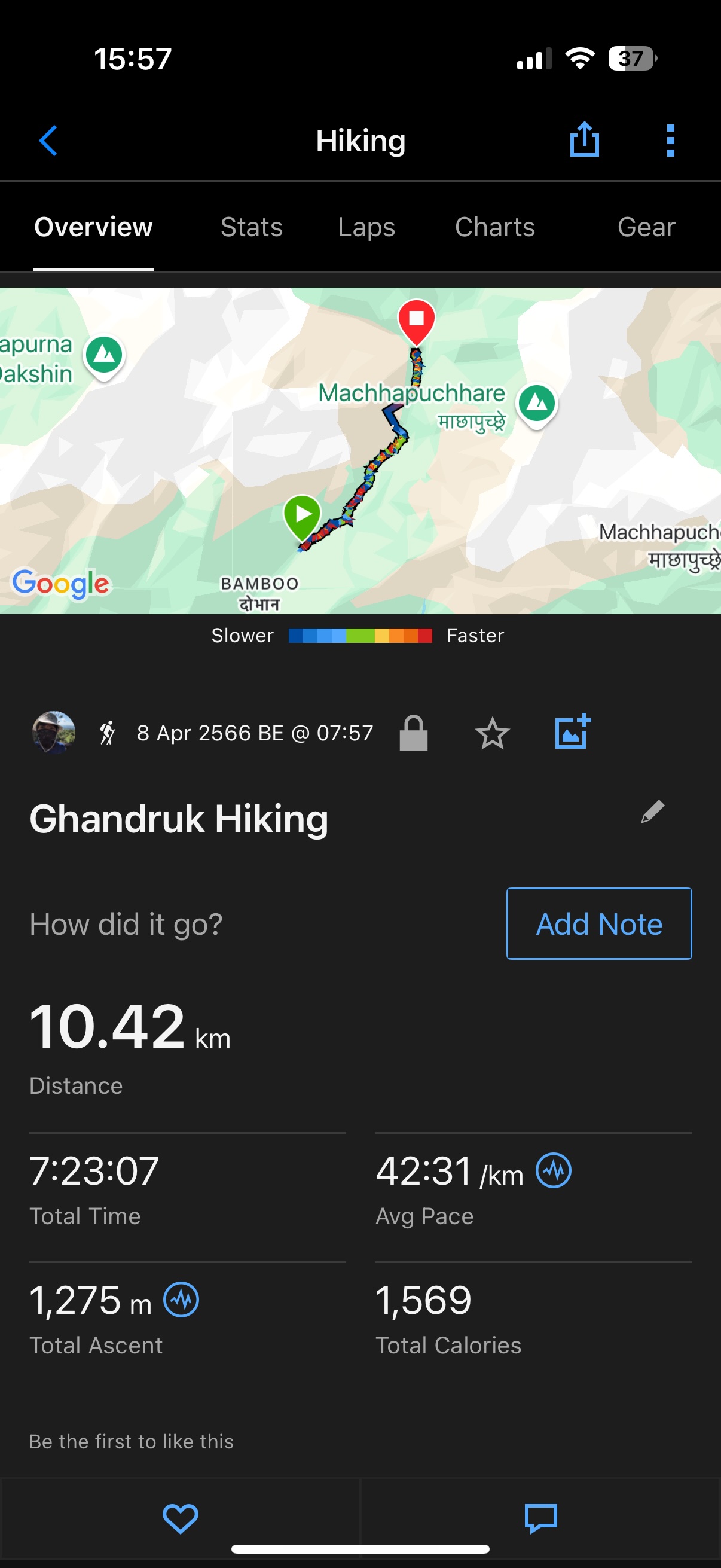
Task: Switch to the Laps tab
Action: (366, 227)
